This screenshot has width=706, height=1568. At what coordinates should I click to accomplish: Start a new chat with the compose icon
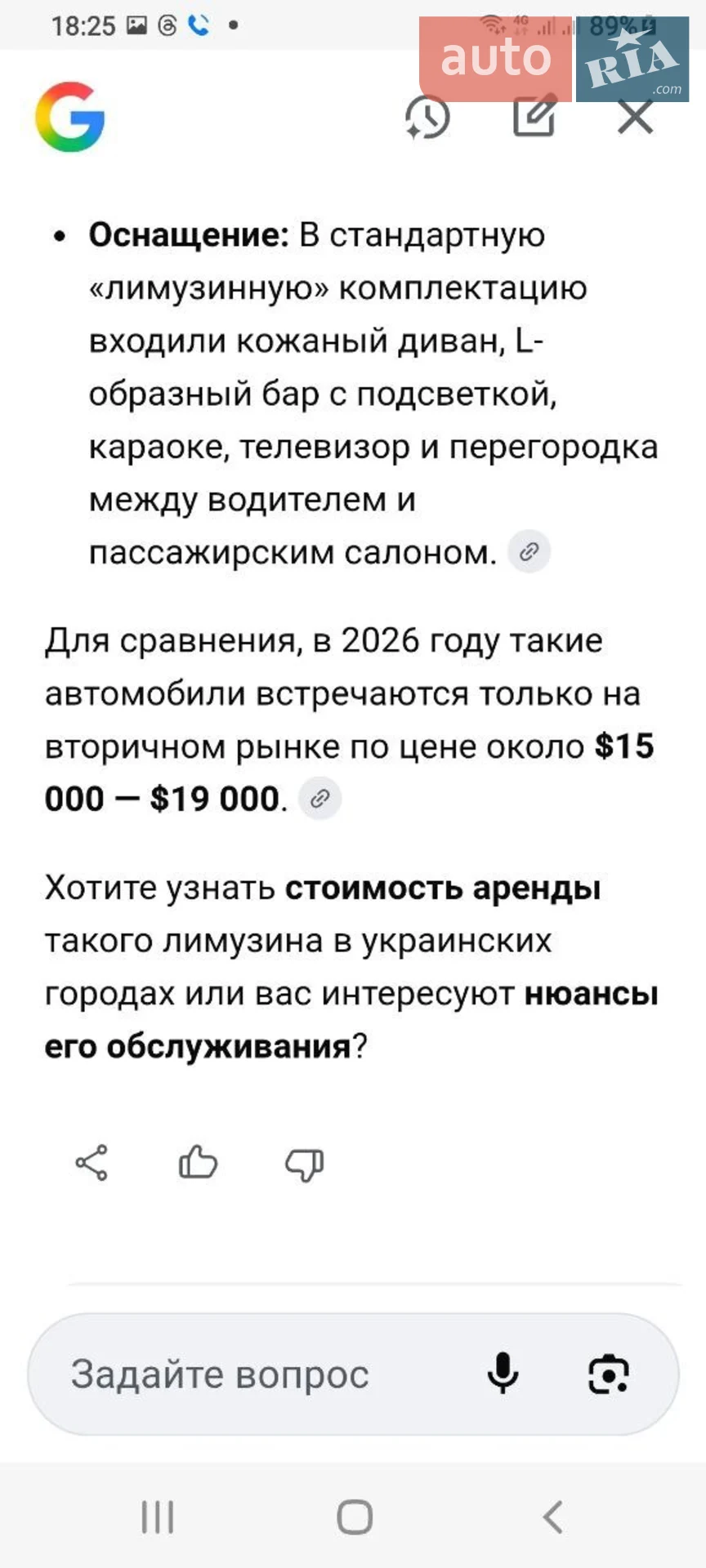coord(534,115)
